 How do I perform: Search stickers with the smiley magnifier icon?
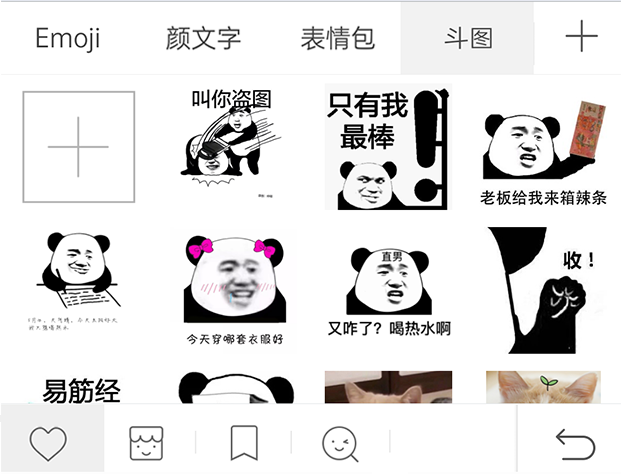[x=340, y=442]
